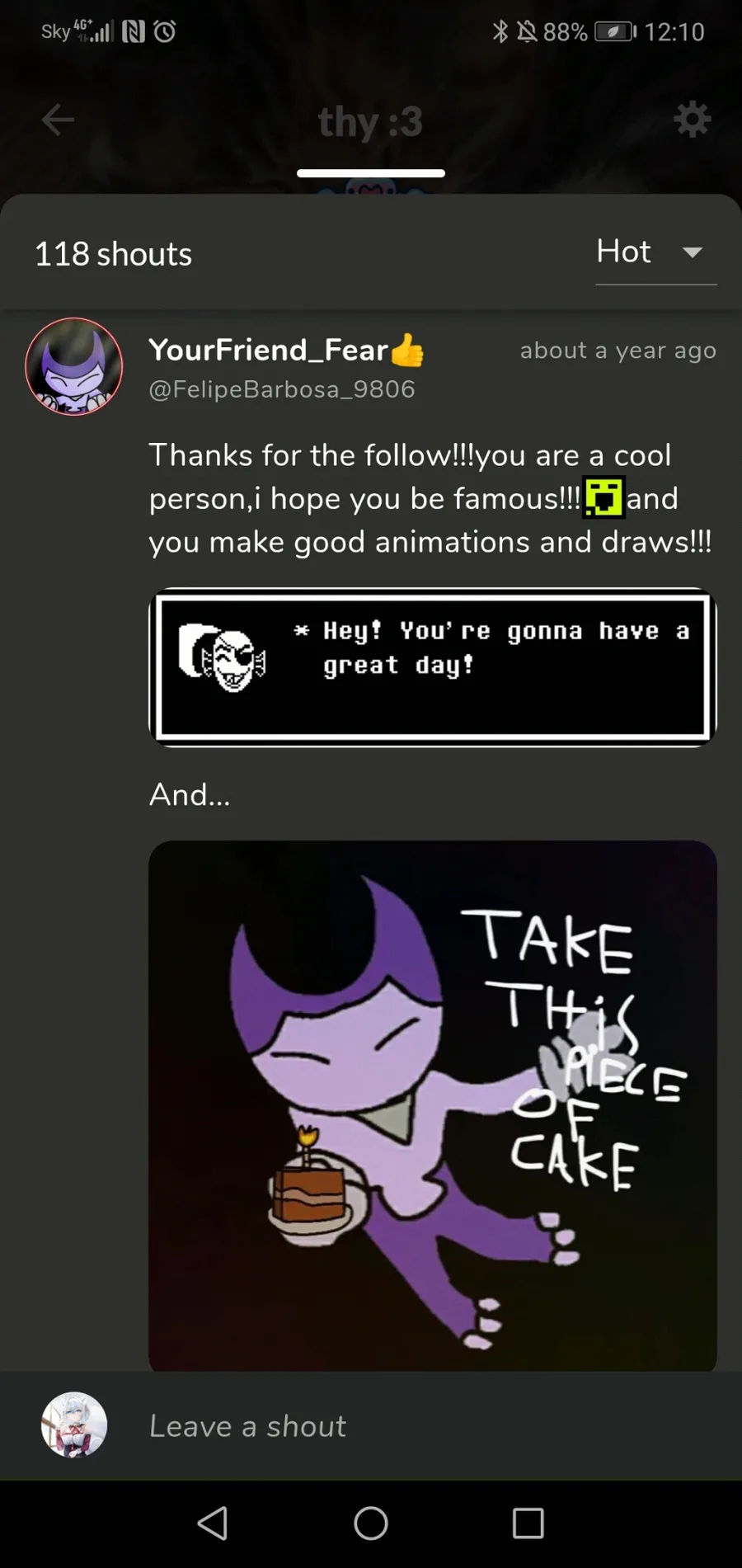Open the piece of cake drawing
The height and width of the screenshot is (1568, 742).
click(x=432, y=1104)
